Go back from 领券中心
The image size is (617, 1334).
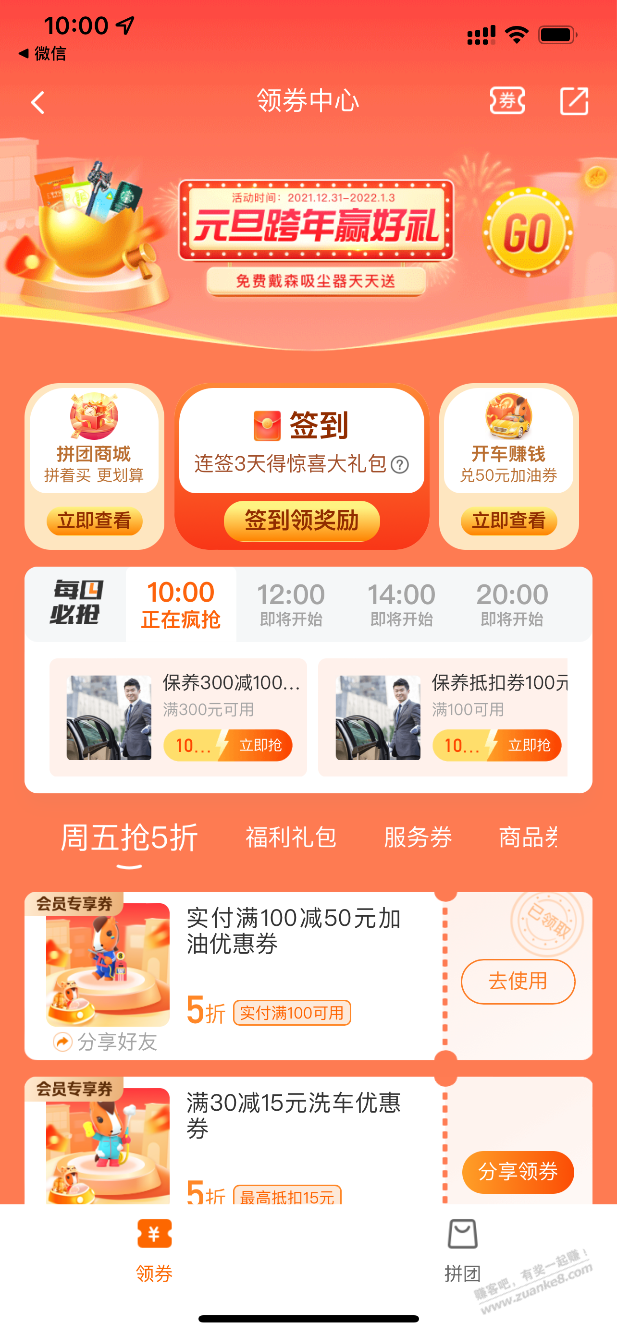click(x=38, y=102)
